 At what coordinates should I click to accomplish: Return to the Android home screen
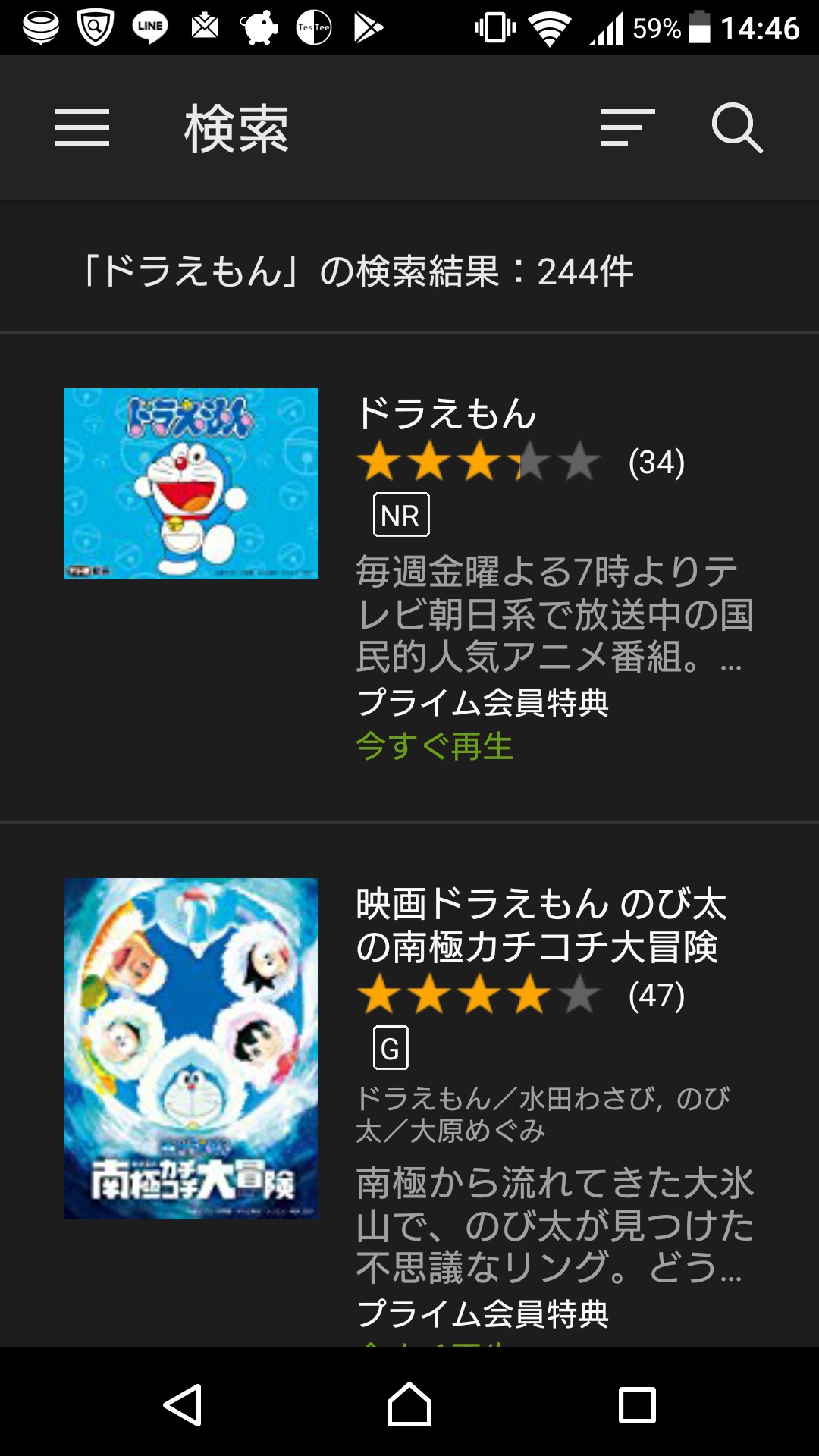click(x=409, y=1404)
